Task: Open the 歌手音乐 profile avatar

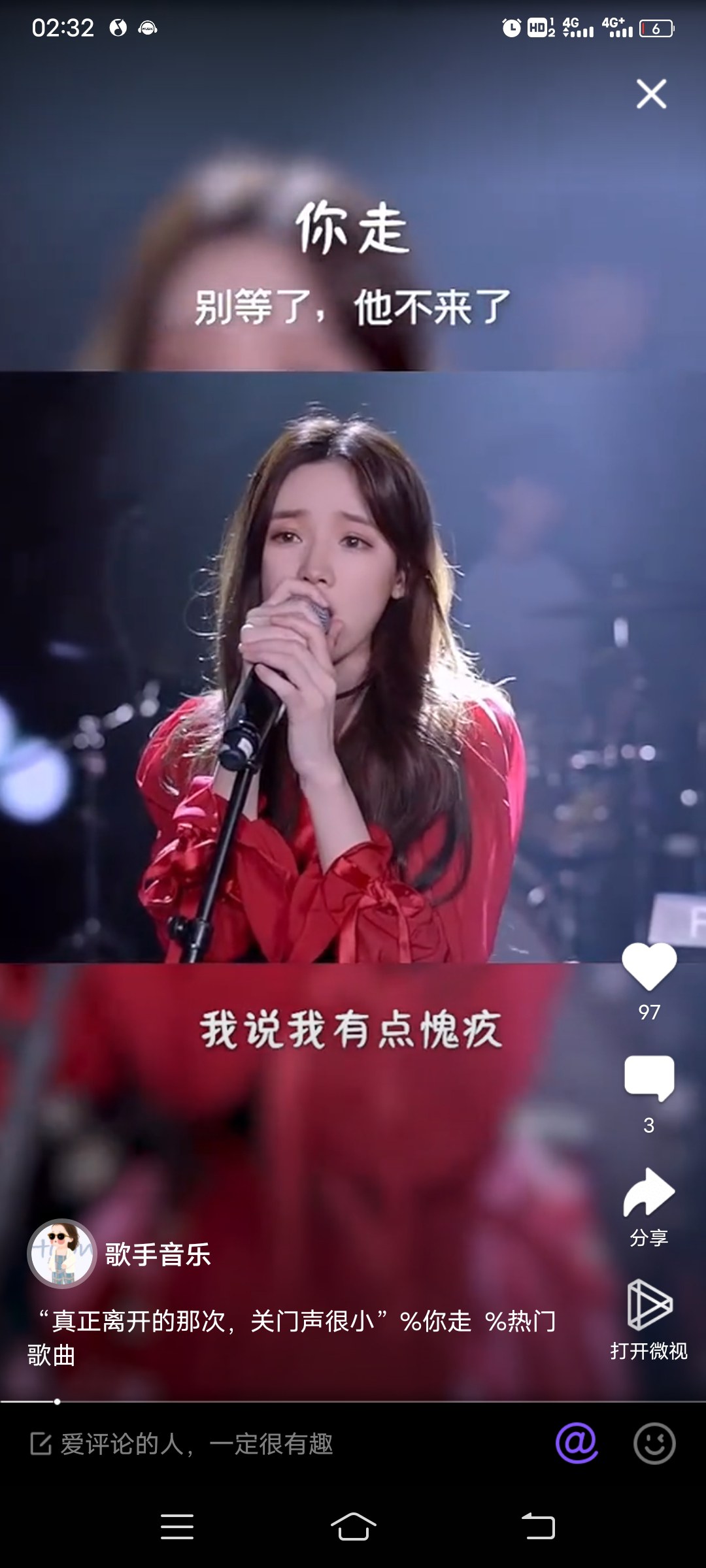Action: 62,1254
